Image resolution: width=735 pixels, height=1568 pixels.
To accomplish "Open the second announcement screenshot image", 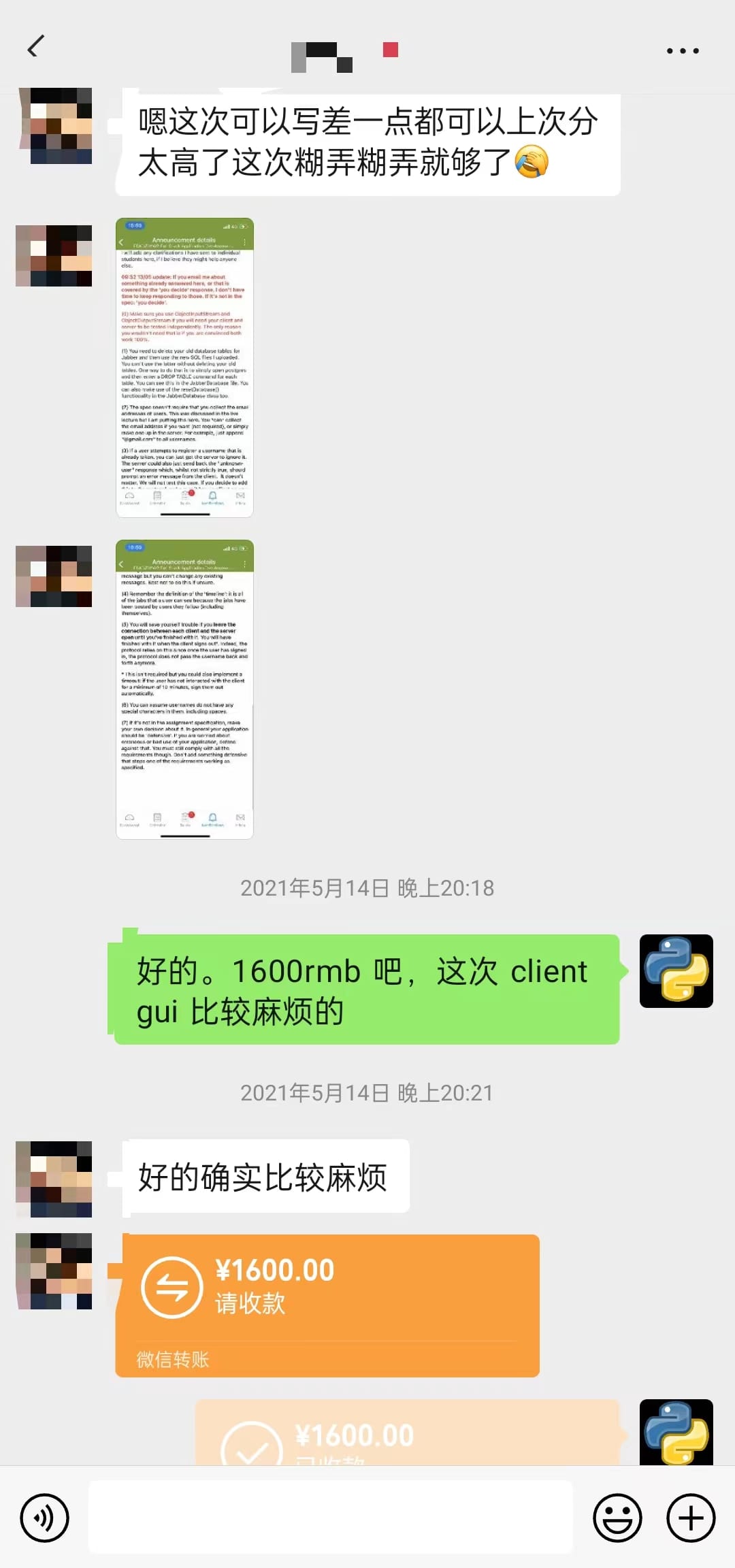I will coord(184,689).
